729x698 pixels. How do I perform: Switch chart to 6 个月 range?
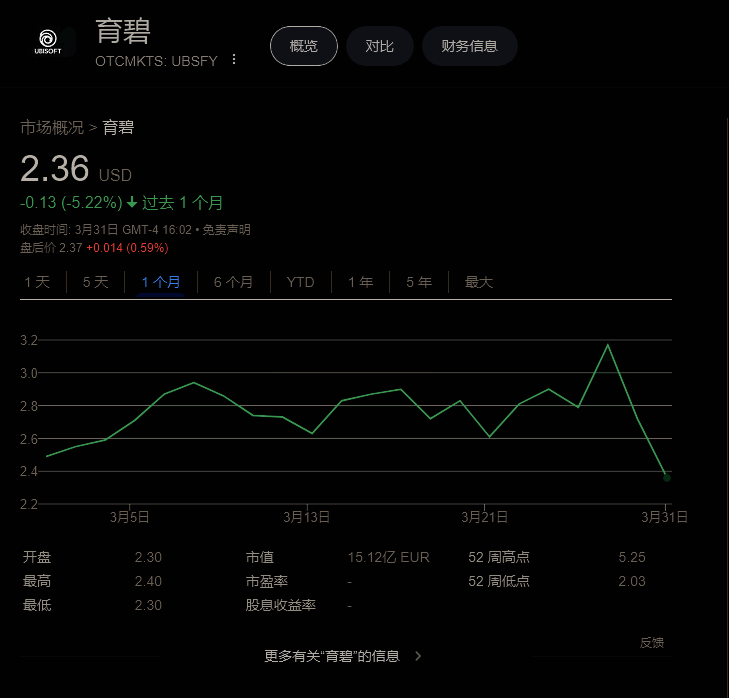[x=233, y=282]
